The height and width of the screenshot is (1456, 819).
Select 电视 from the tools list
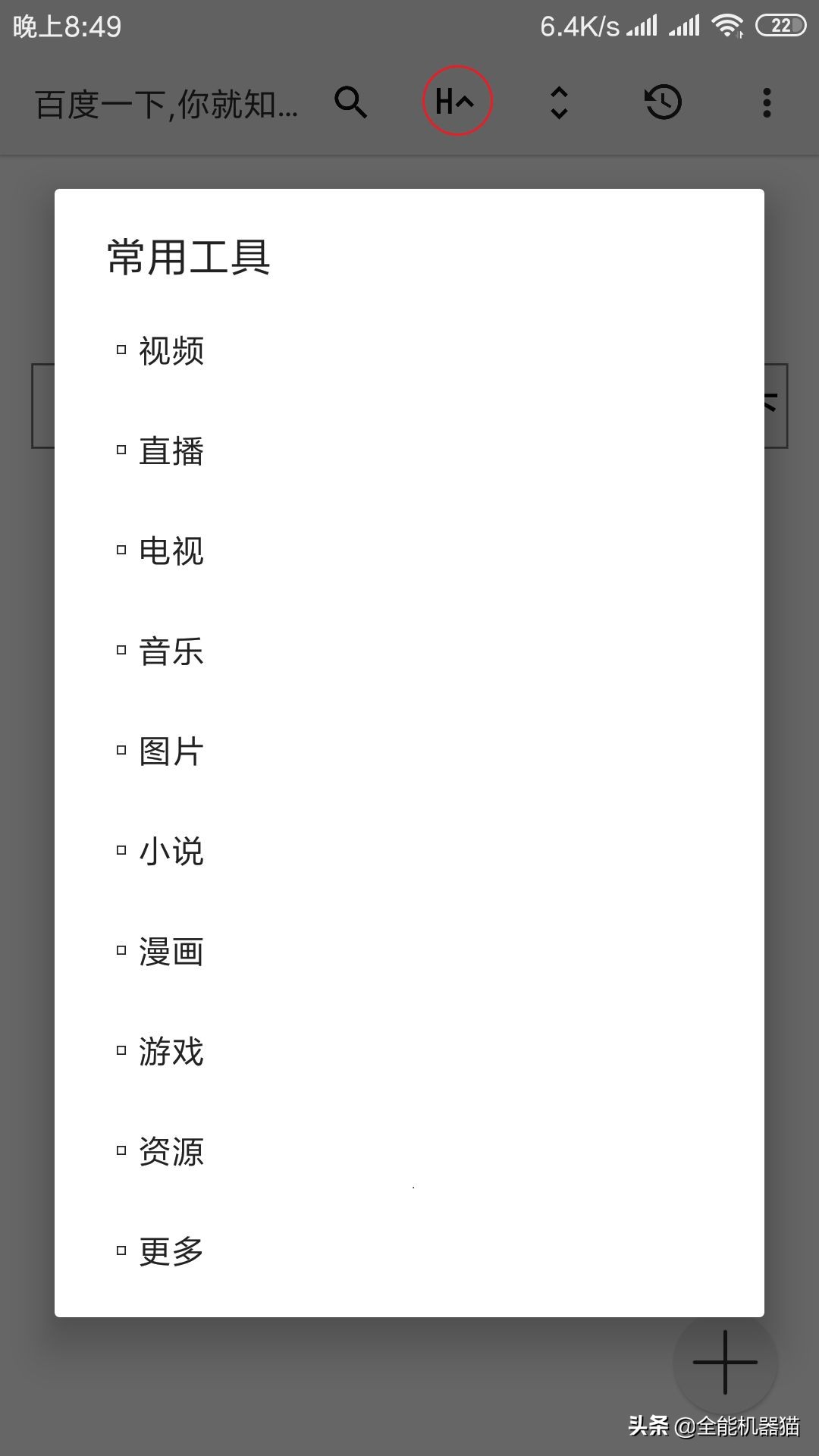click(170, 551)
